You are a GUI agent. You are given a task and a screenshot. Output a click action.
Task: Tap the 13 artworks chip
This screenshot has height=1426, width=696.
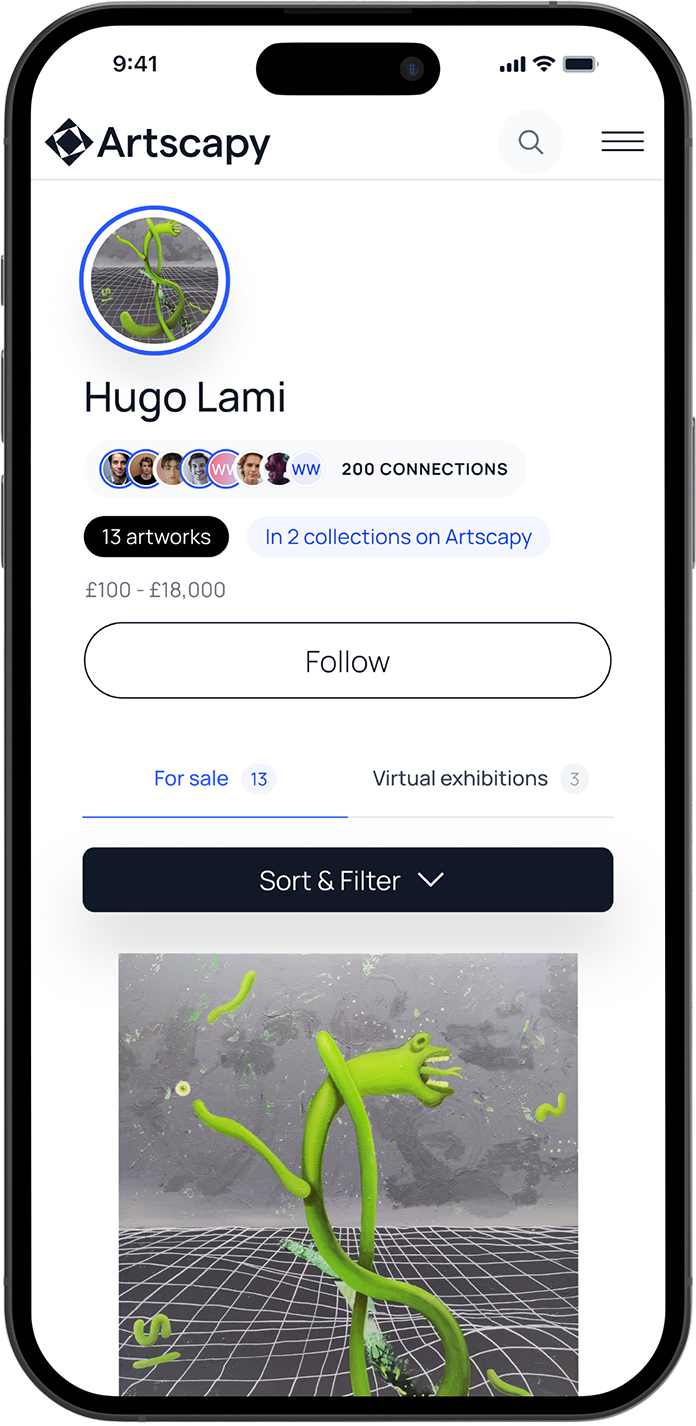click(156, 537)
